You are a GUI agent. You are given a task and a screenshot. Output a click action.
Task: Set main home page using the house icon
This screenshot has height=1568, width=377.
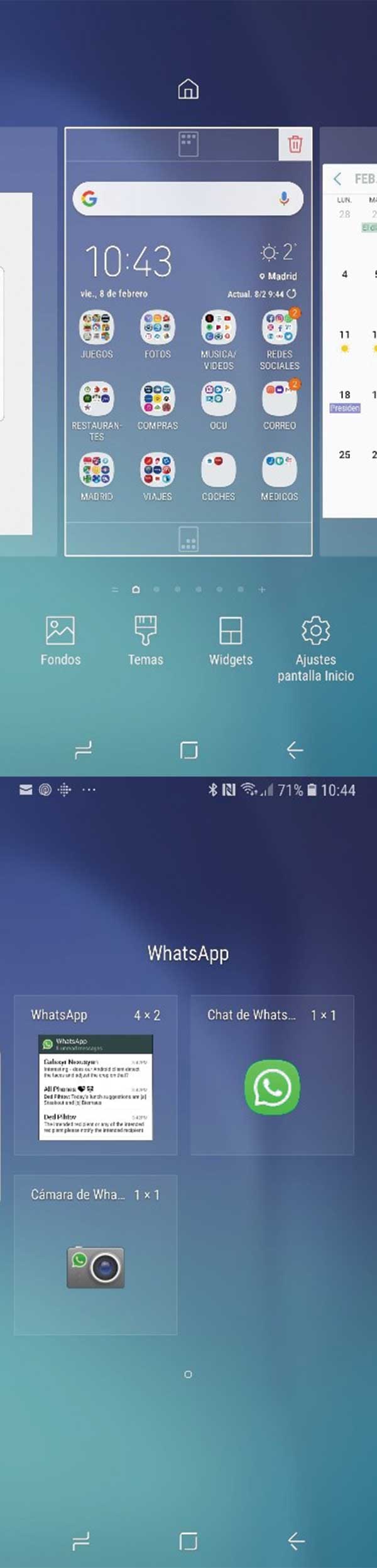pyautogui.click(x=188, y=90)
